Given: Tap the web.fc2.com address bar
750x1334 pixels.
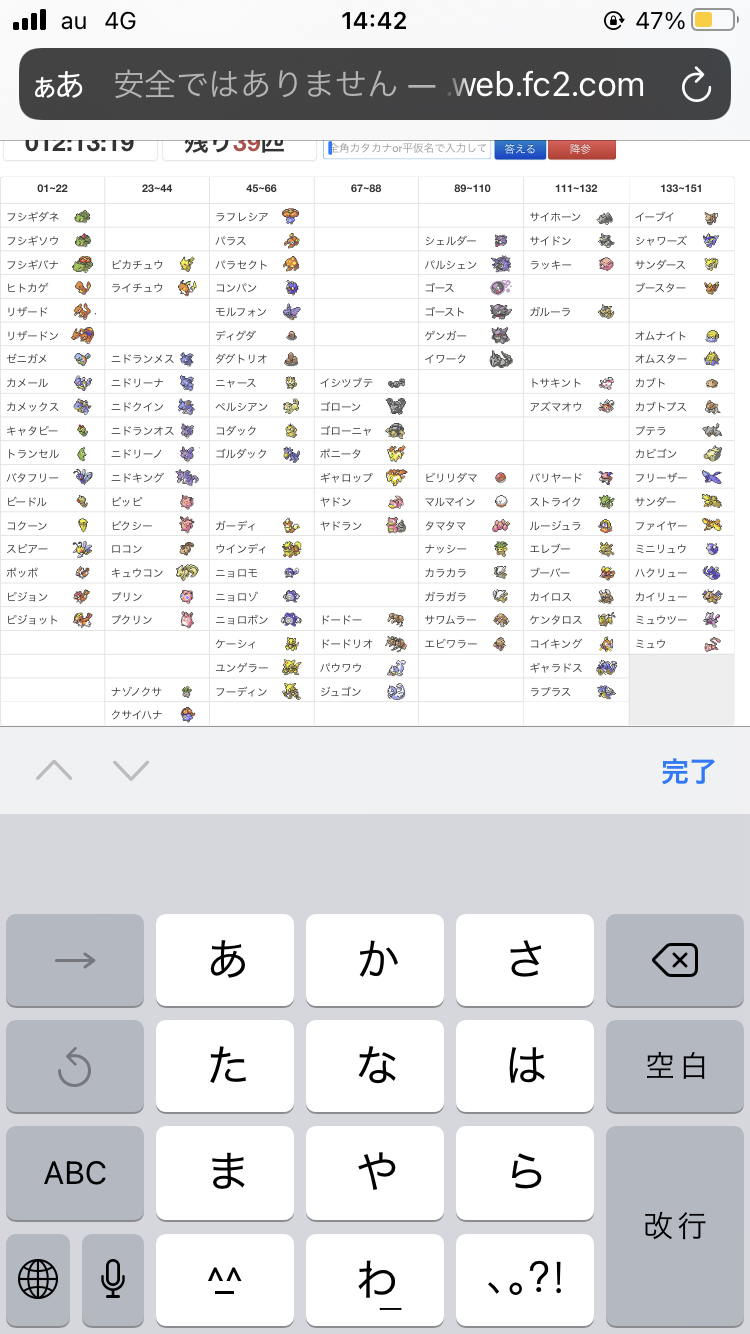Looking at the screenshot, I should click(x=380, y=85).
